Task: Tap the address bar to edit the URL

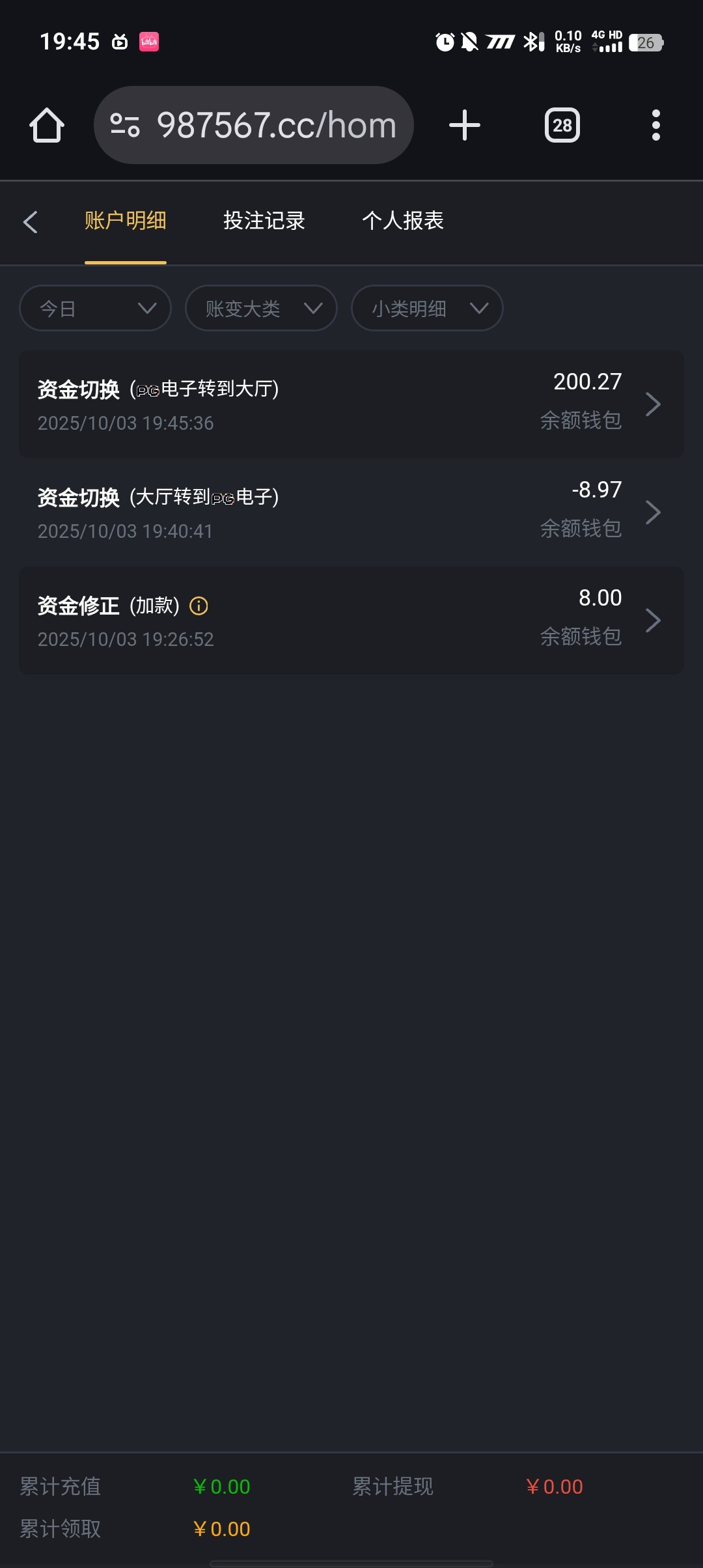Action: click(x=273, y=125)
